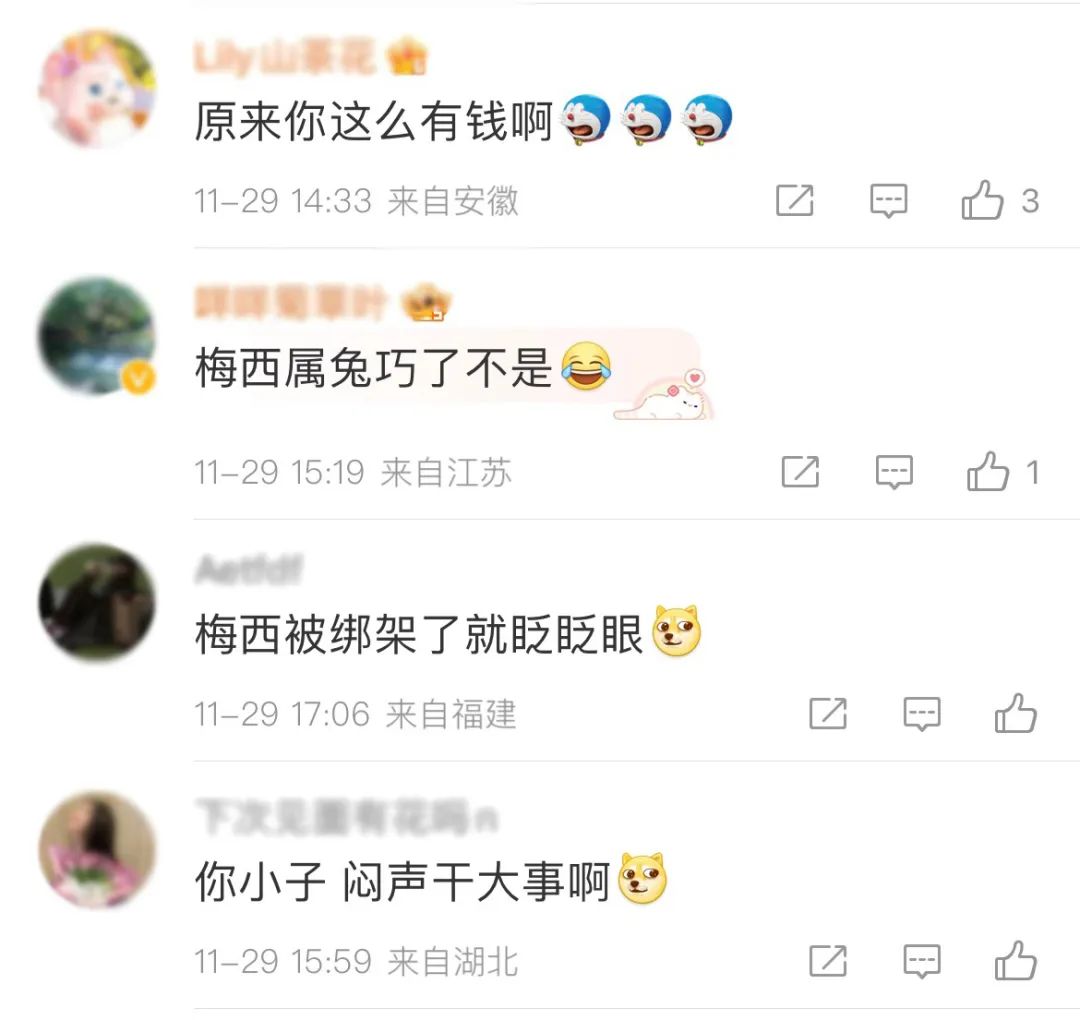Like the comment 梅西属兔巧了不是
Screen dimensions: 1080x1020
click(x=988, y=471)
